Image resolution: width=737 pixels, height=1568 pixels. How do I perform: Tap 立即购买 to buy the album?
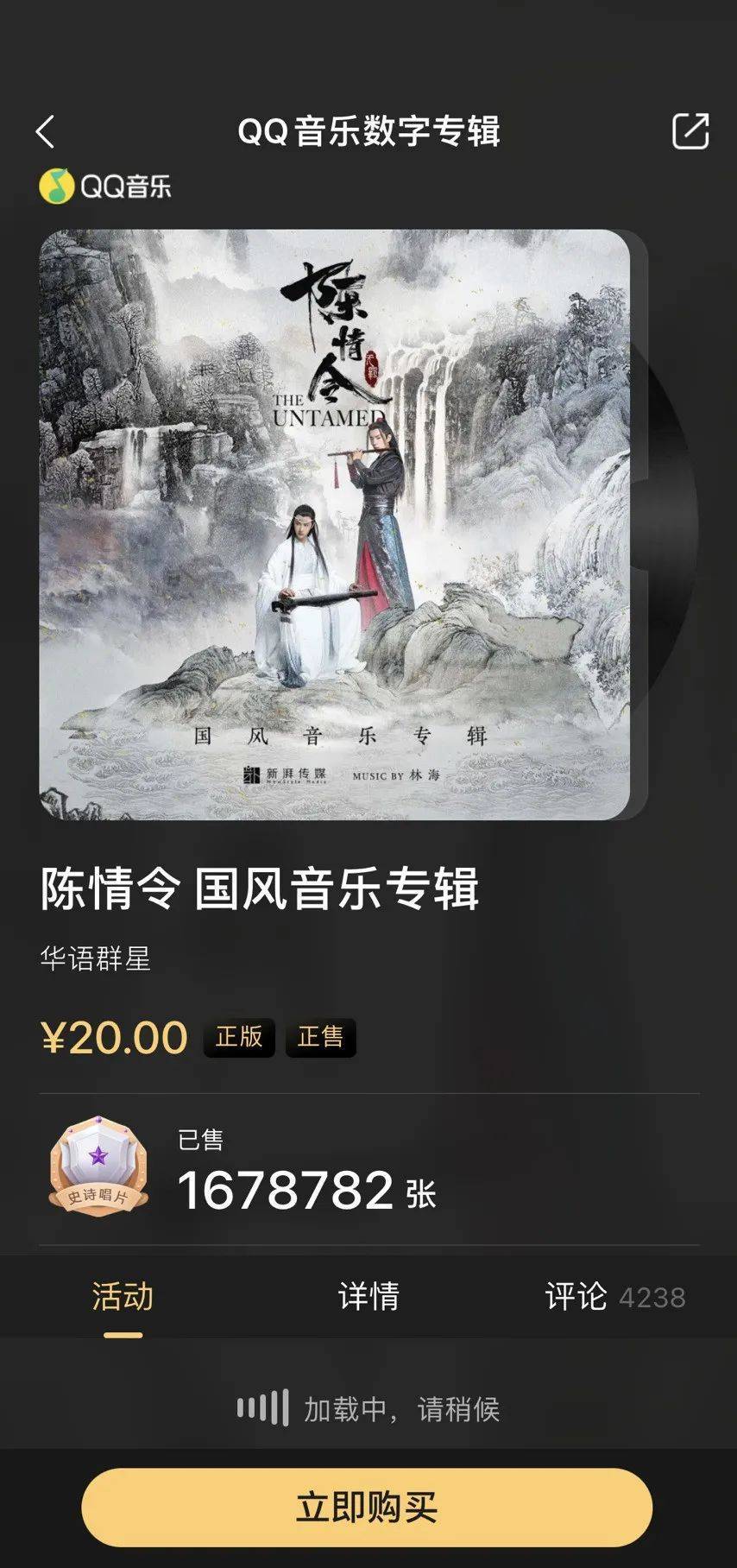point(367,1508)
